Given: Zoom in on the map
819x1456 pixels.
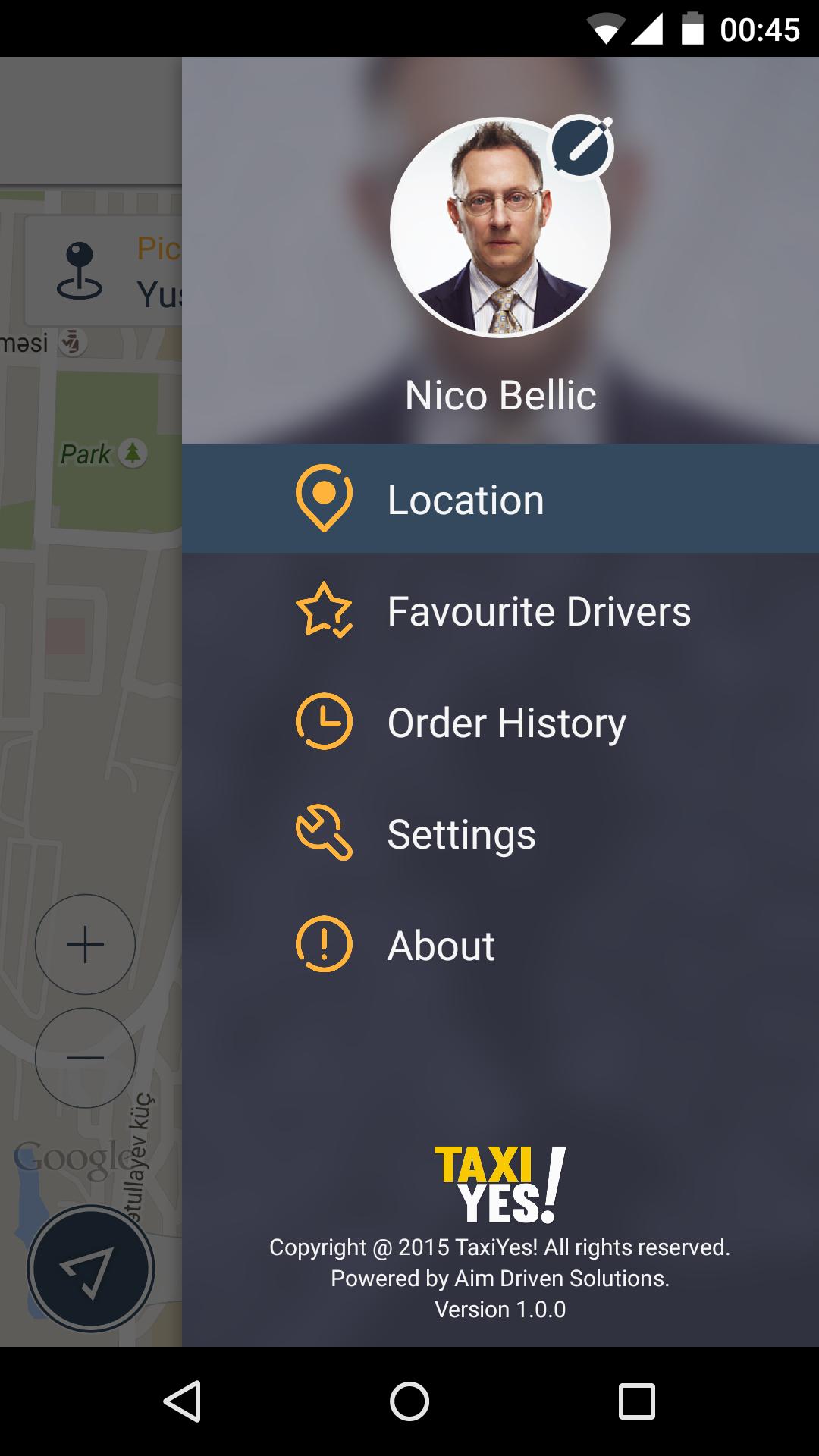Looking at the screenshot, I should pyautogui.click(x=85, y=944).
